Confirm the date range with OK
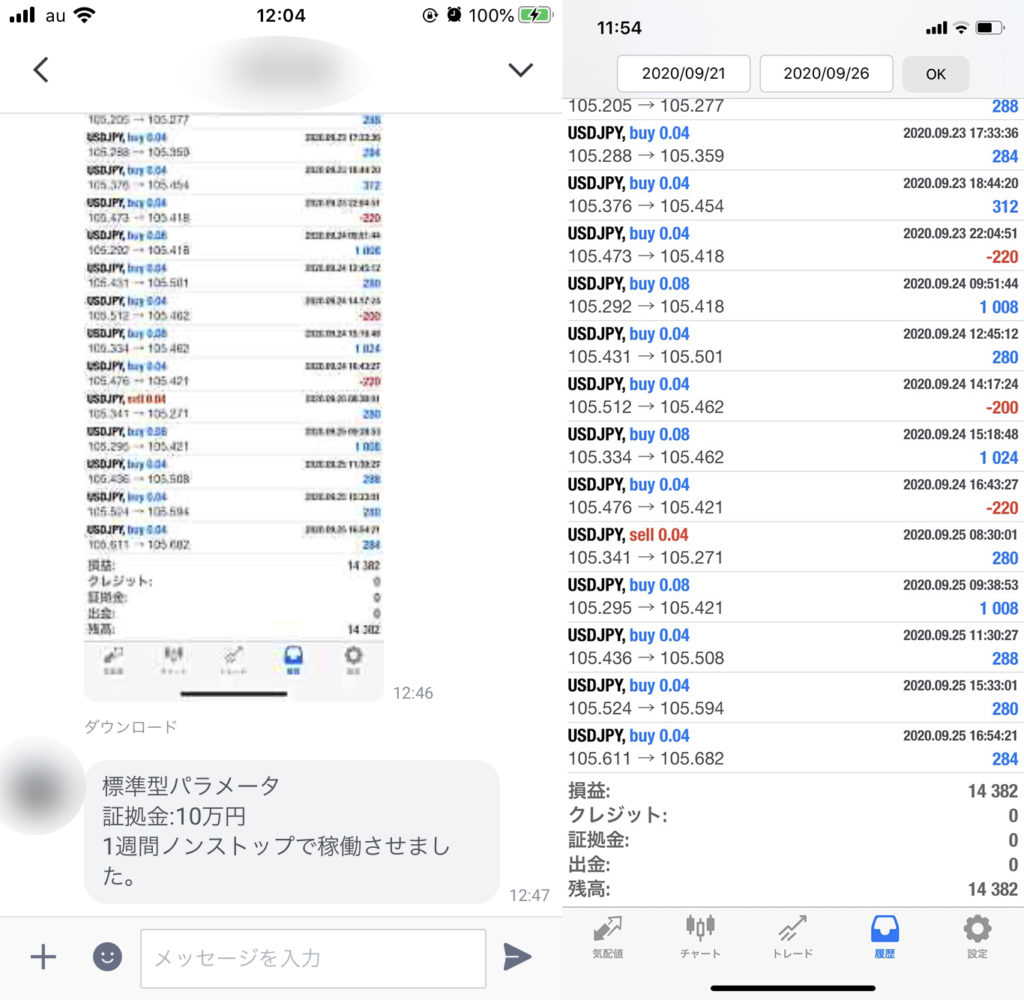 tap(935, 74)
